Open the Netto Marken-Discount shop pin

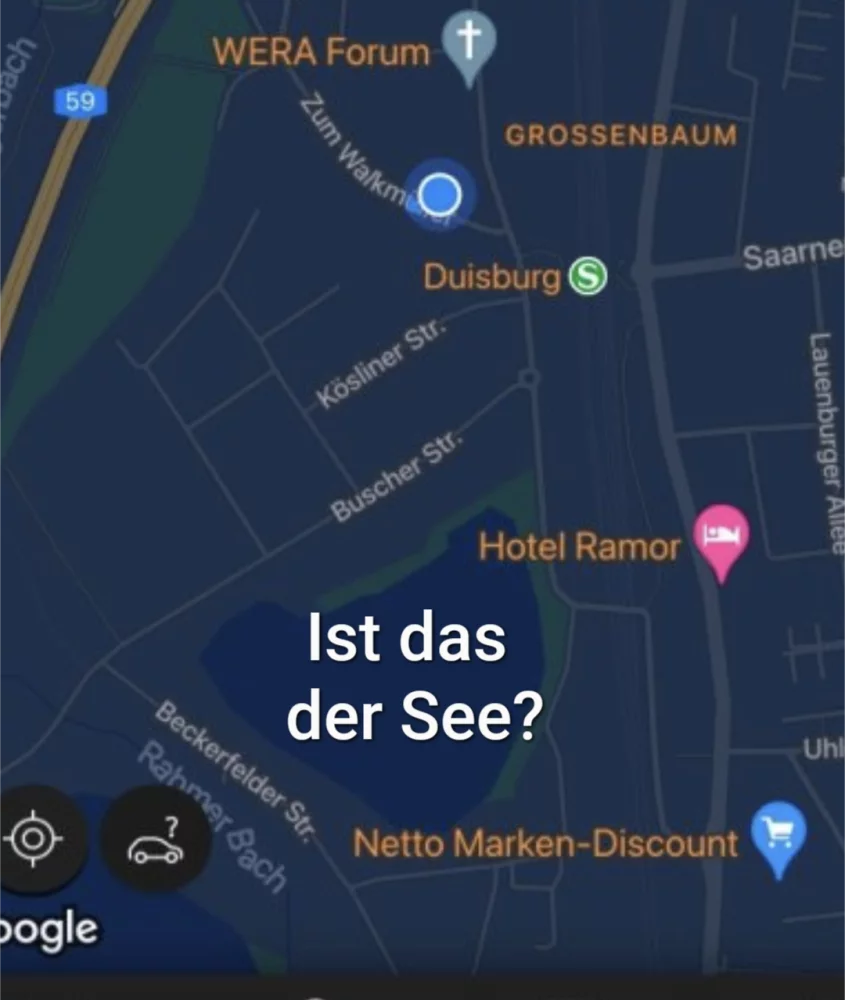(x=778, y=833)
